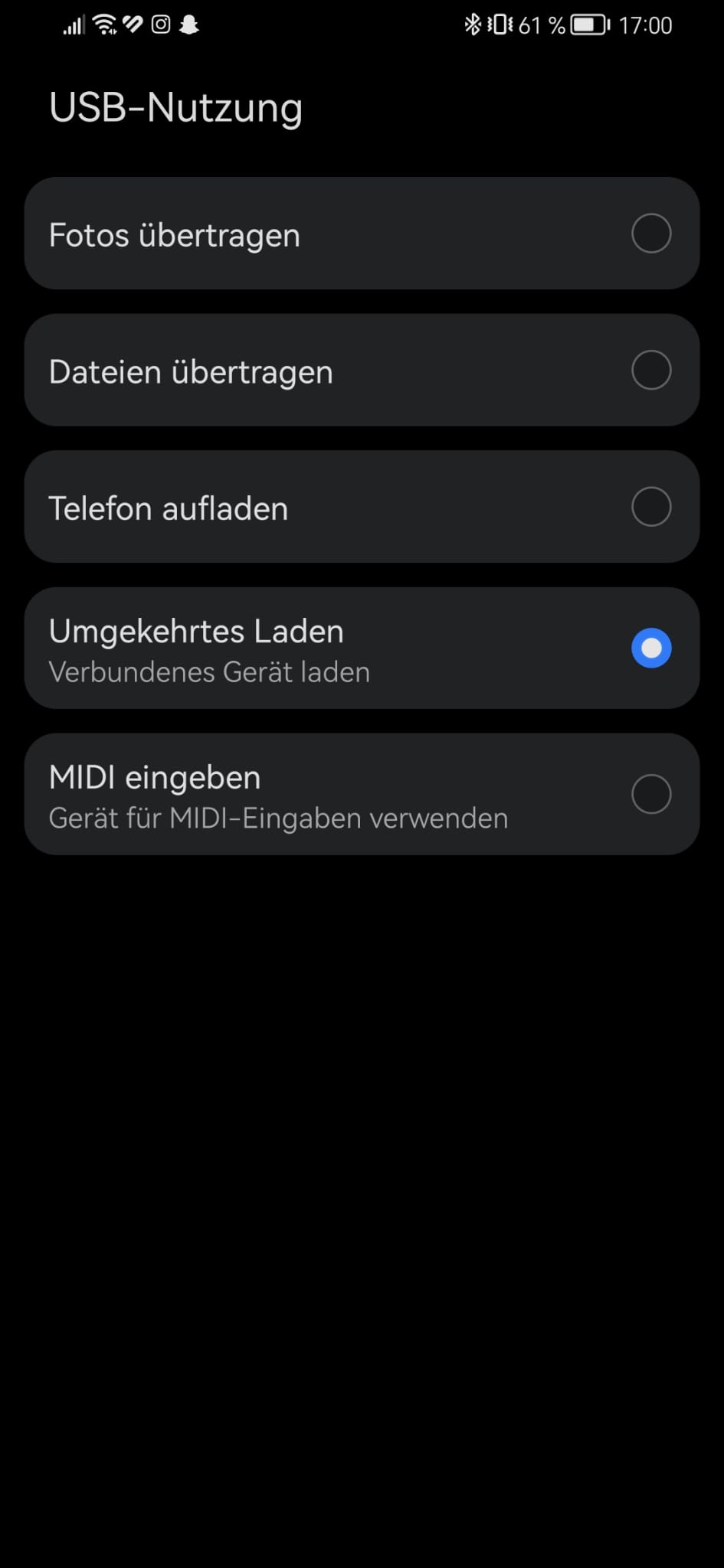This screenshot has height=1568, width=724.
Task: Switch USB usage to Telefon aufladen
Action: pyautogui.click(x=650, y=507)
